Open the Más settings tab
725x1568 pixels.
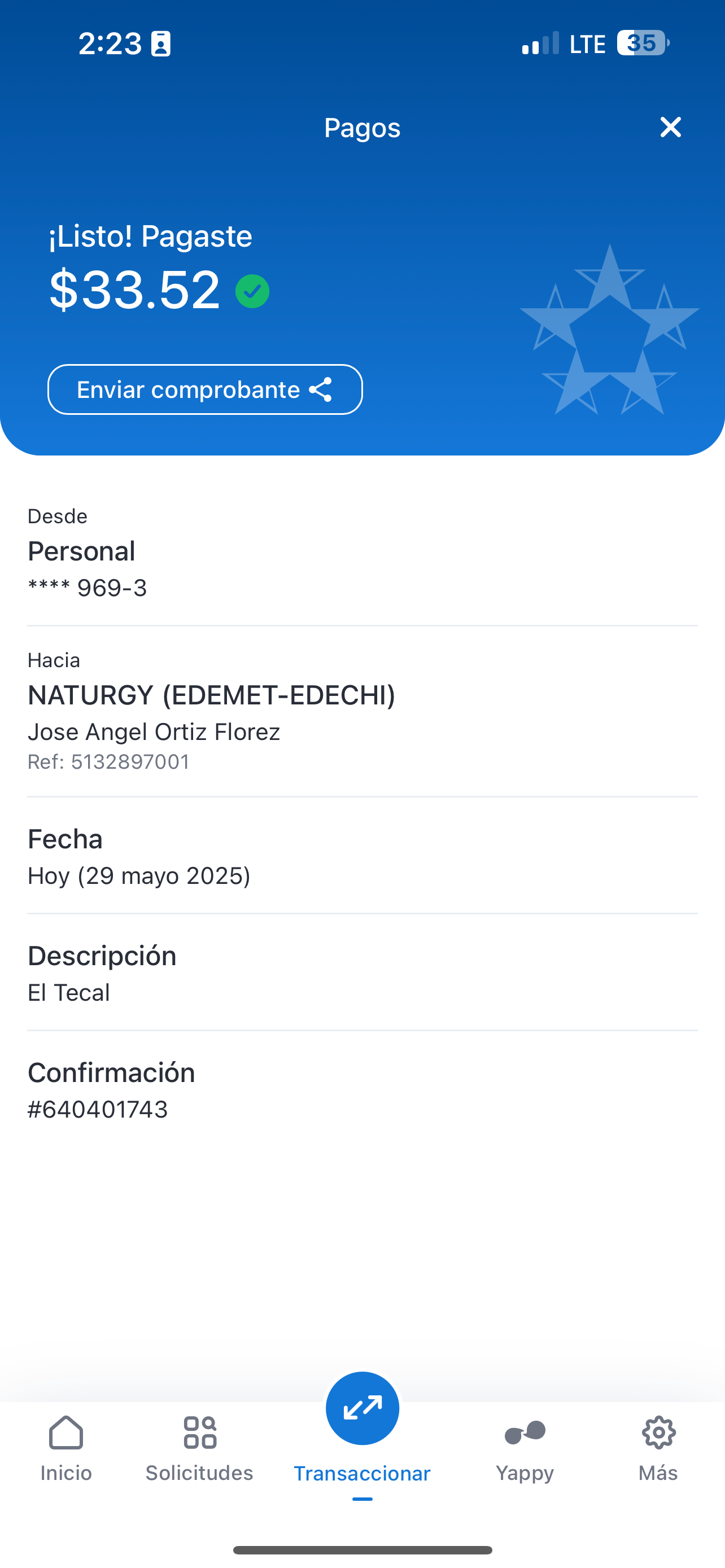point(658,1449)
